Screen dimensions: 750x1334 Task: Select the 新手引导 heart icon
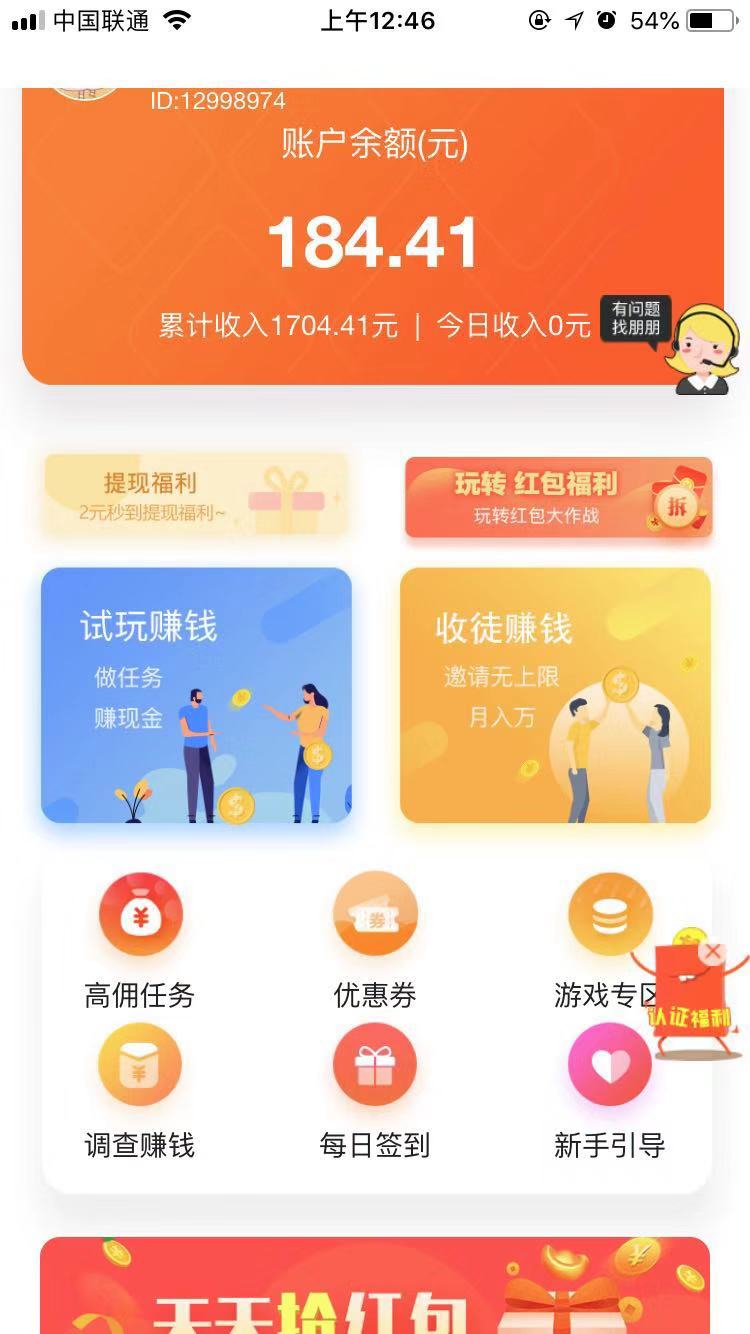click(x=610, y=1063)
